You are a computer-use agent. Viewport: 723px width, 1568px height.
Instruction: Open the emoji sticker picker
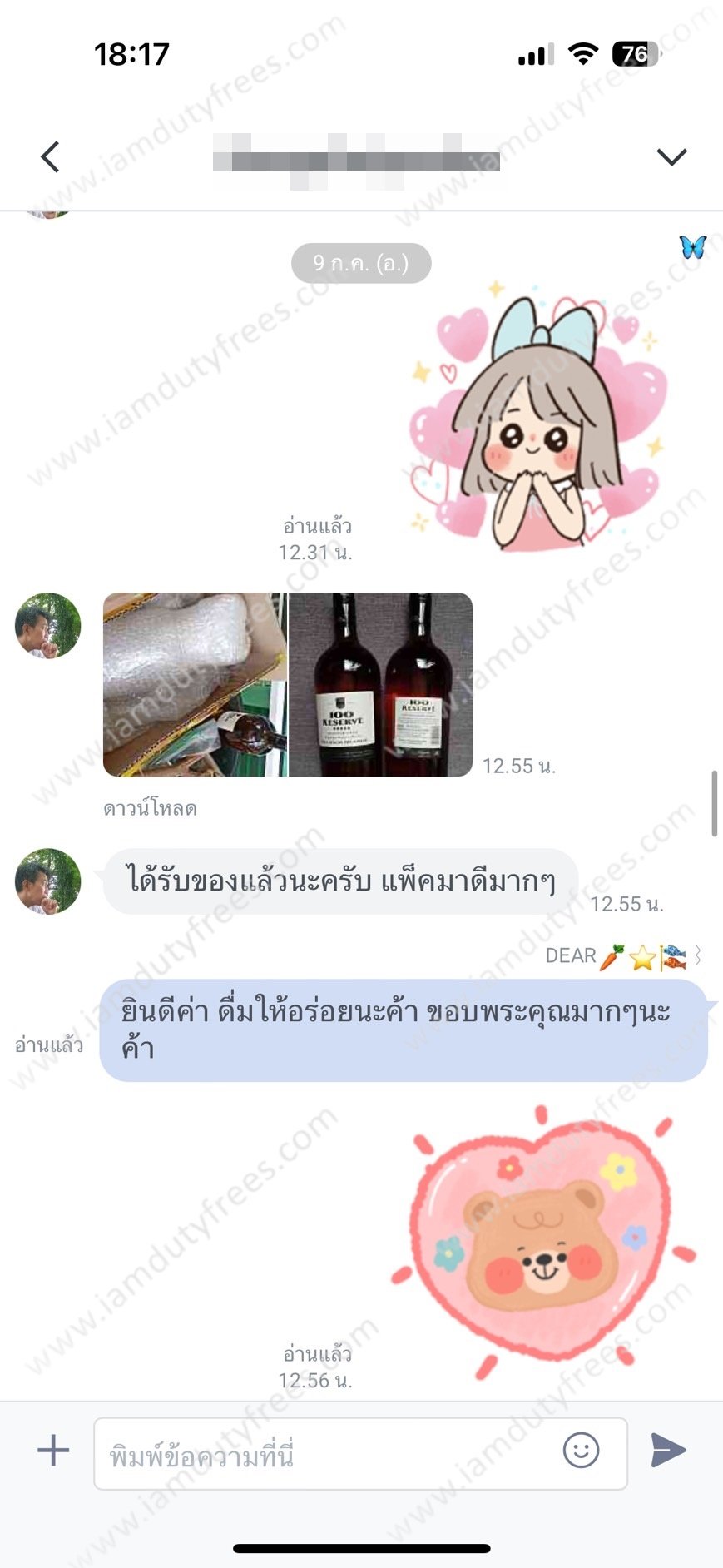click(581, 1451)
